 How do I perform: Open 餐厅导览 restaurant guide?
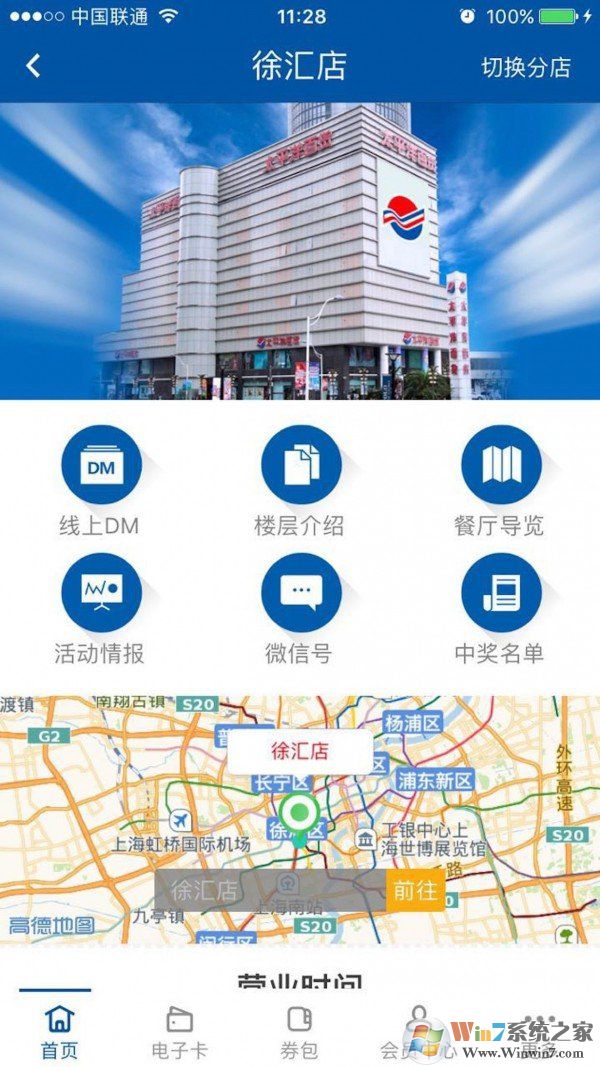coord(500,467)
